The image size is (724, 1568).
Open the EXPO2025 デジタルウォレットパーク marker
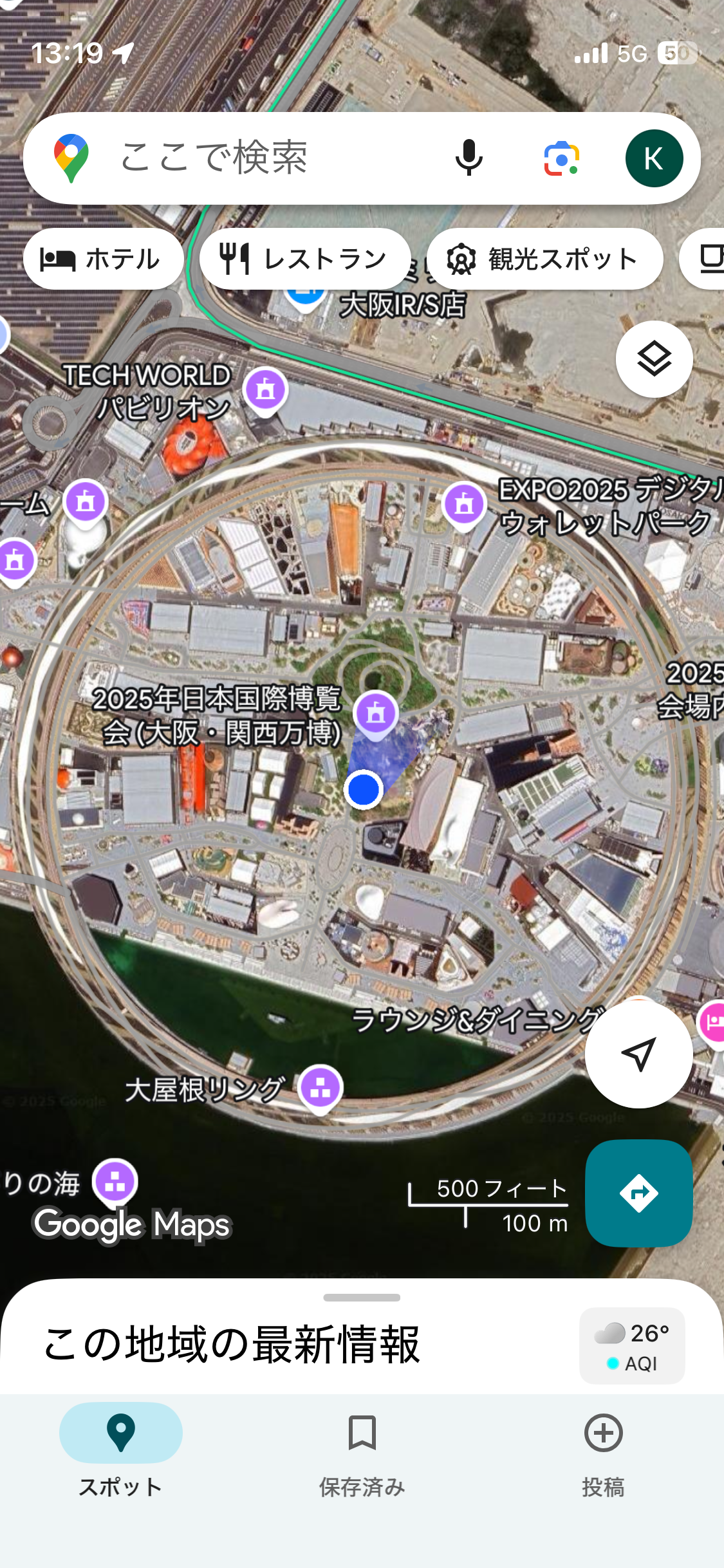pyautogui.click(x=463, y=504)
